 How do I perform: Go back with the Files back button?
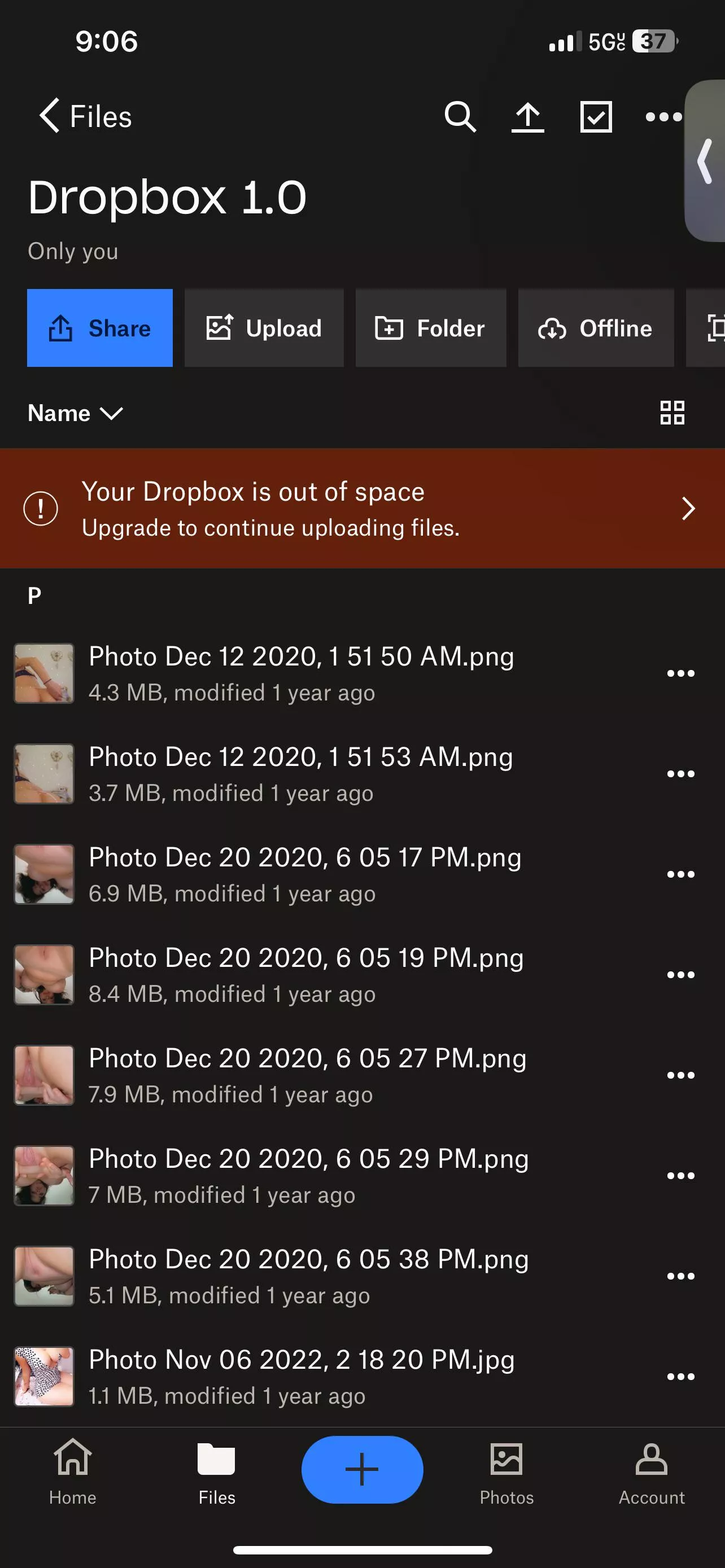(84, 116)
